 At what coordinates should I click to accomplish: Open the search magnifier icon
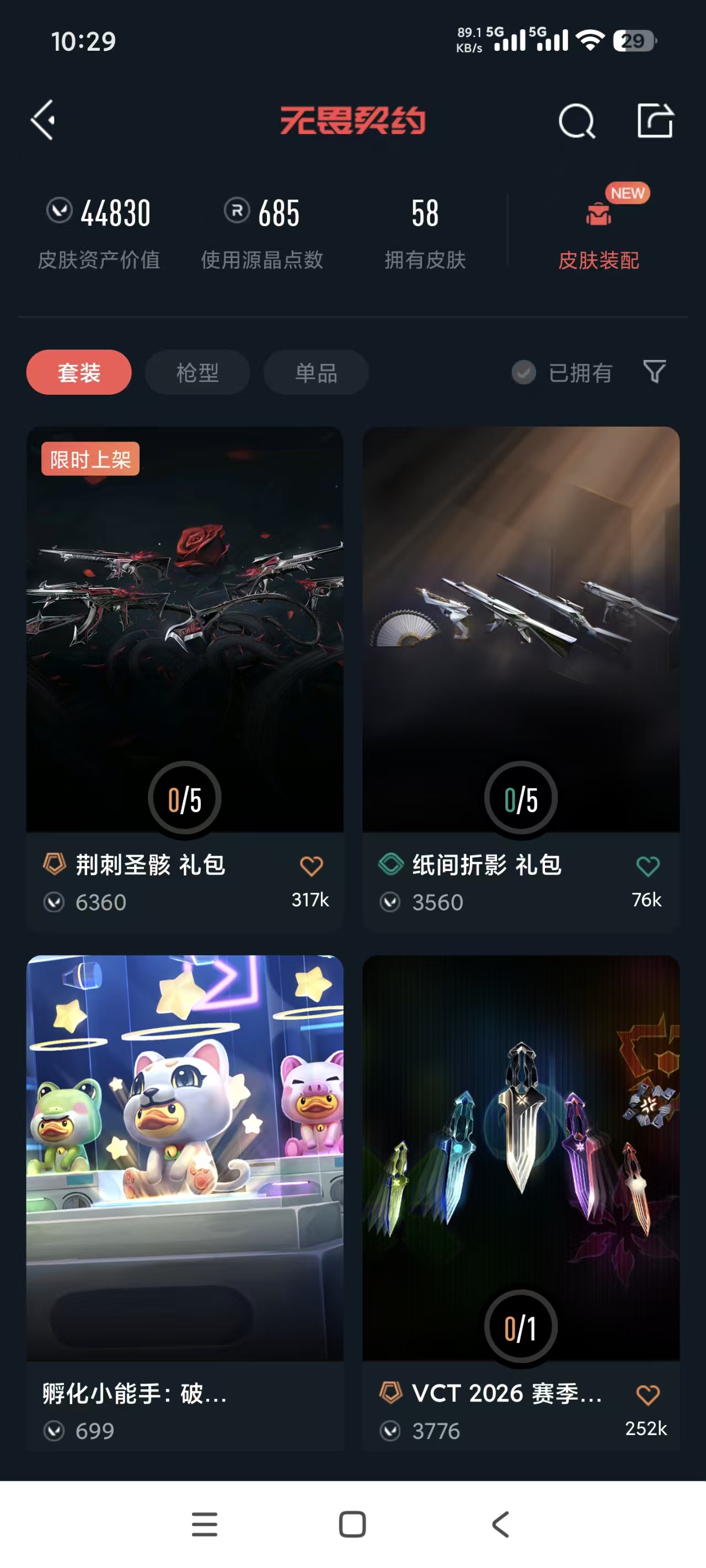tap(576, 121)
